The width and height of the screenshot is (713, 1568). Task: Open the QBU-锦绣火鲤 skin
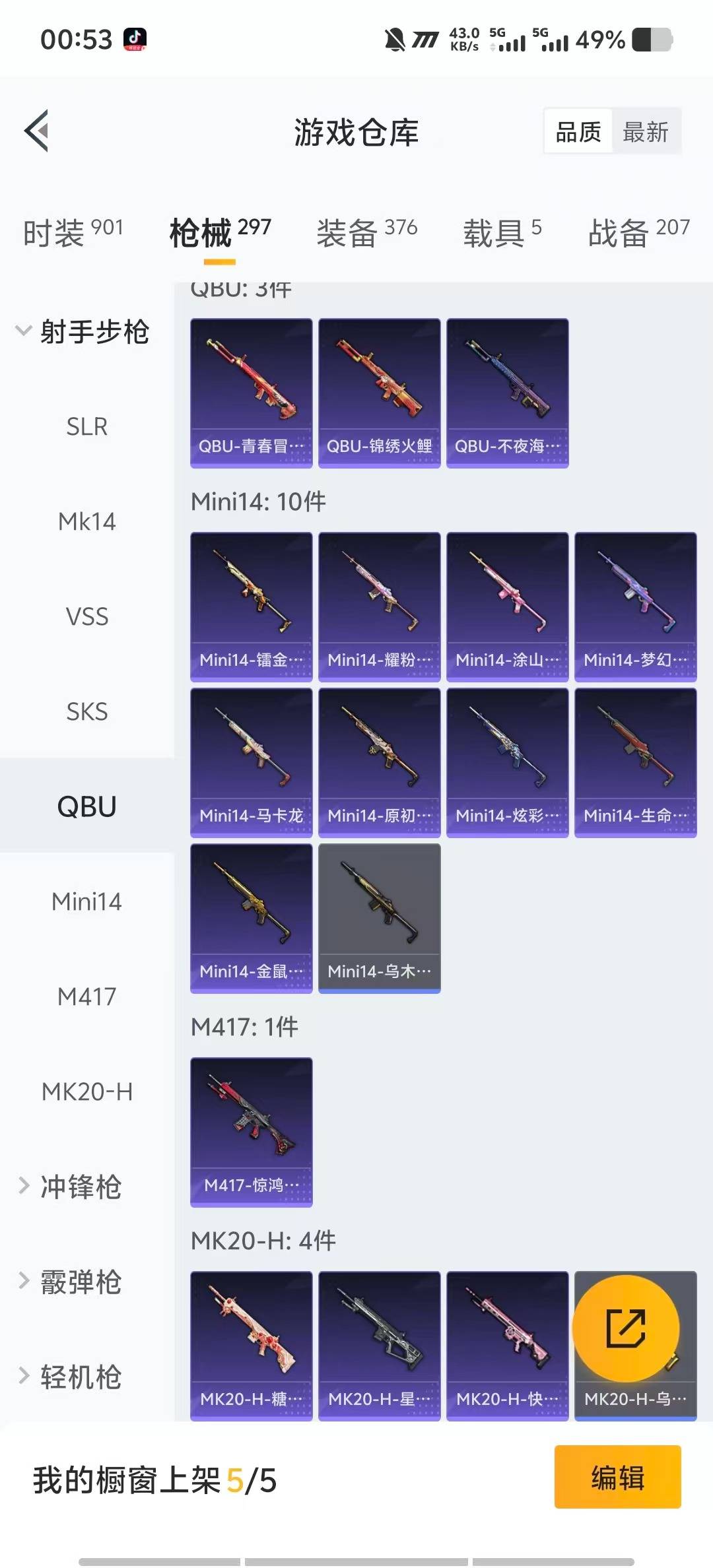pos(379,393)
